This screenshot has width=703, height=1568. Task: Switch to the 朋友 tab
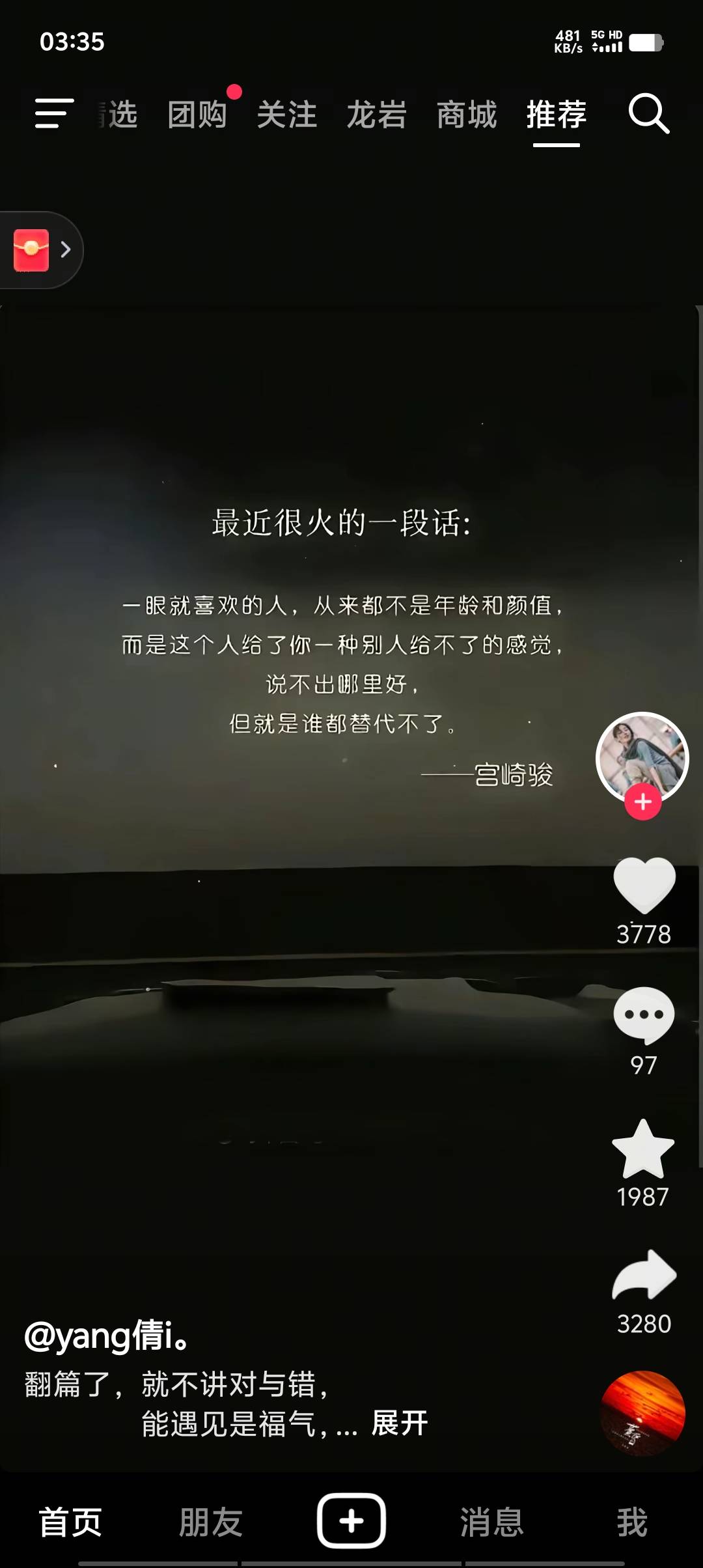211,1522
